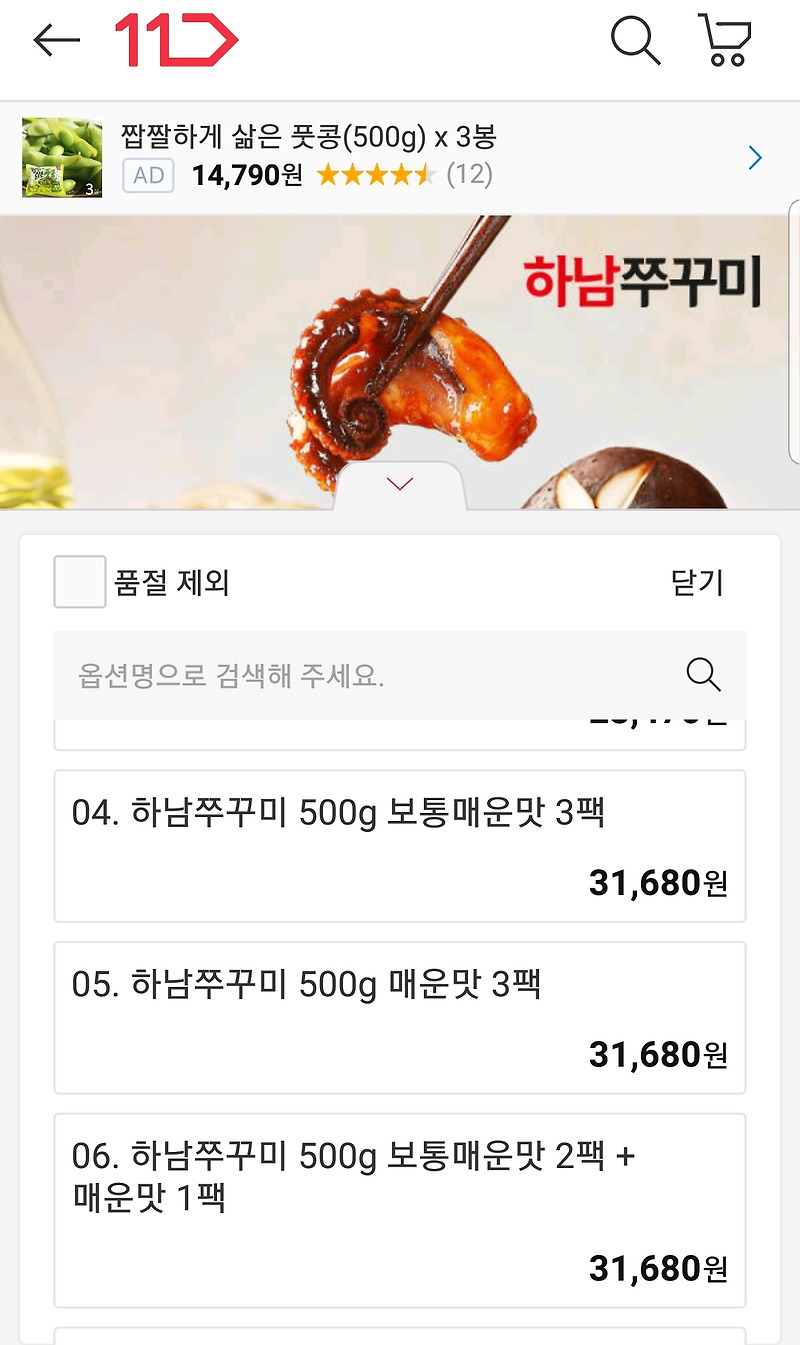
Task: Open the shopping cart icon
Action: coord(725,40)
